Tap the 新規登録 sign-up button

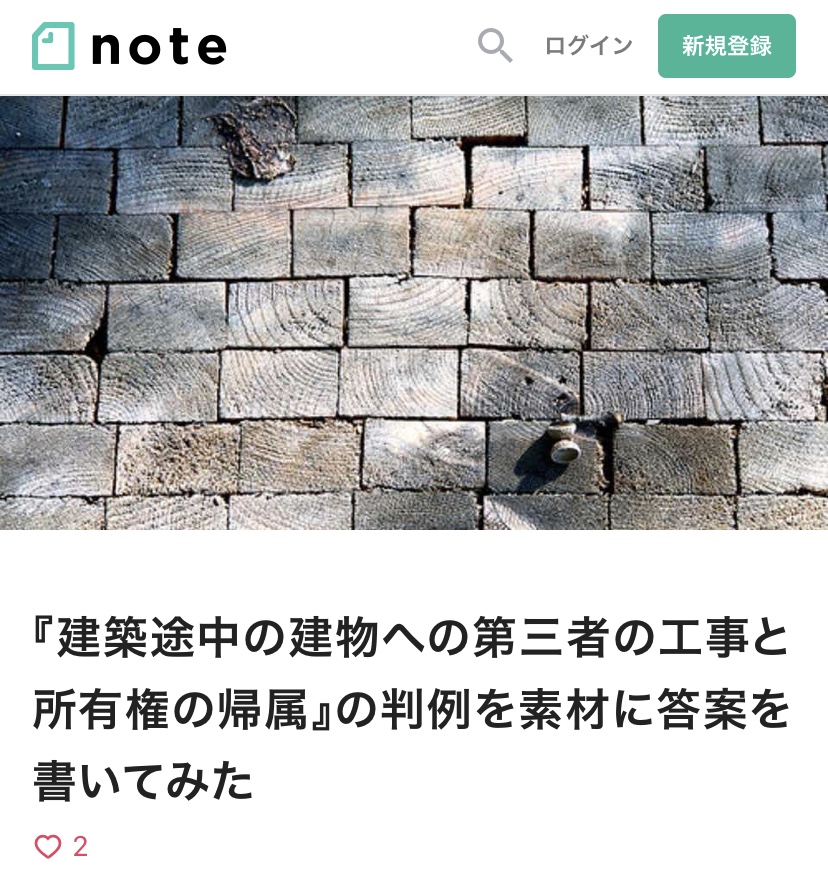click(727, 46)
